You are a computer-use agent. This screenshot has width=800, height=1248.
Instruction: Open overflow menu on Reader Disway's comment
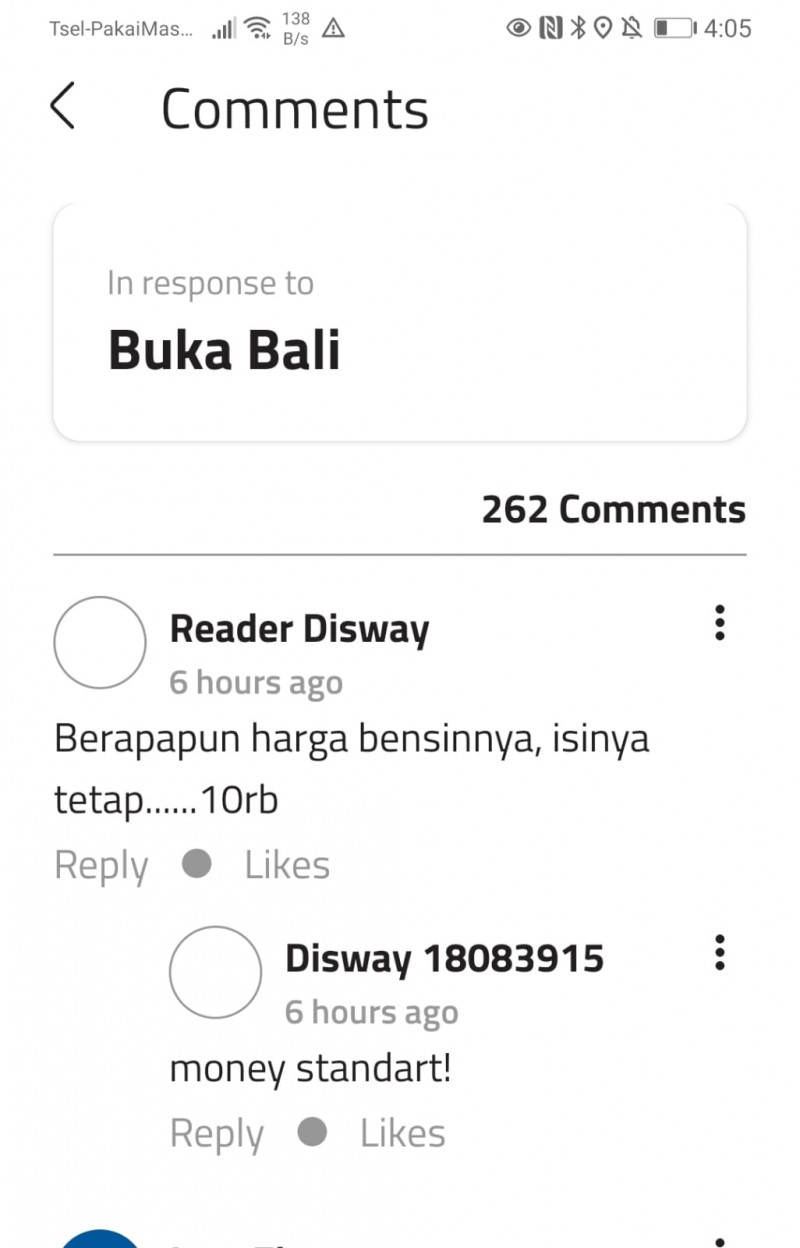tap(719, 623)
